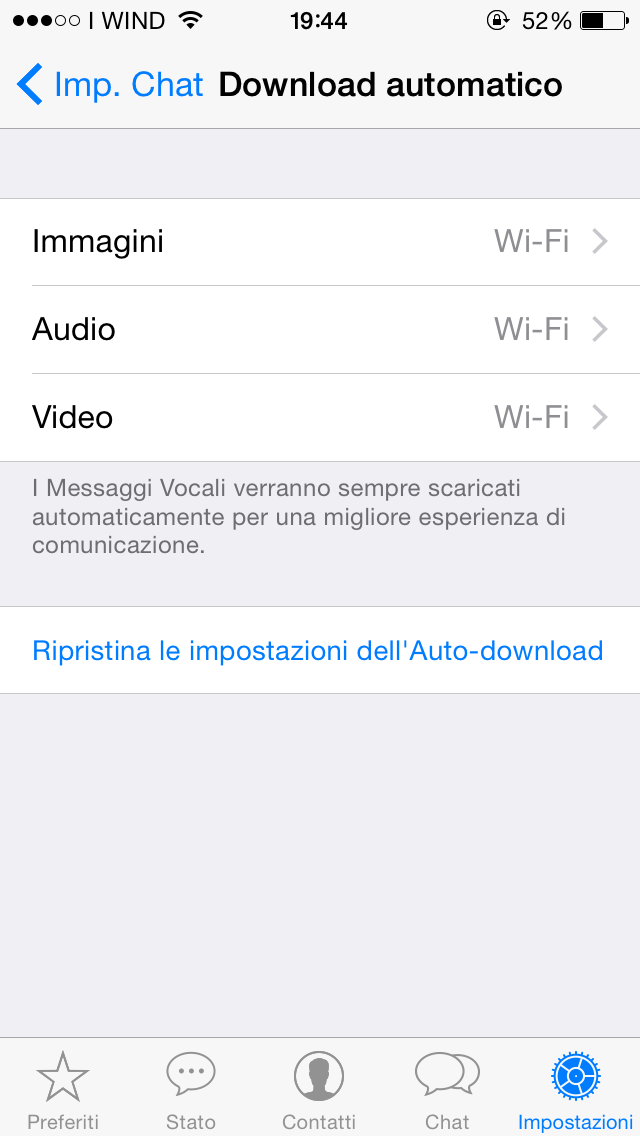The image size is (640, 1136).
Task: Switch to the Stato tab
Action: point(191,1090)
